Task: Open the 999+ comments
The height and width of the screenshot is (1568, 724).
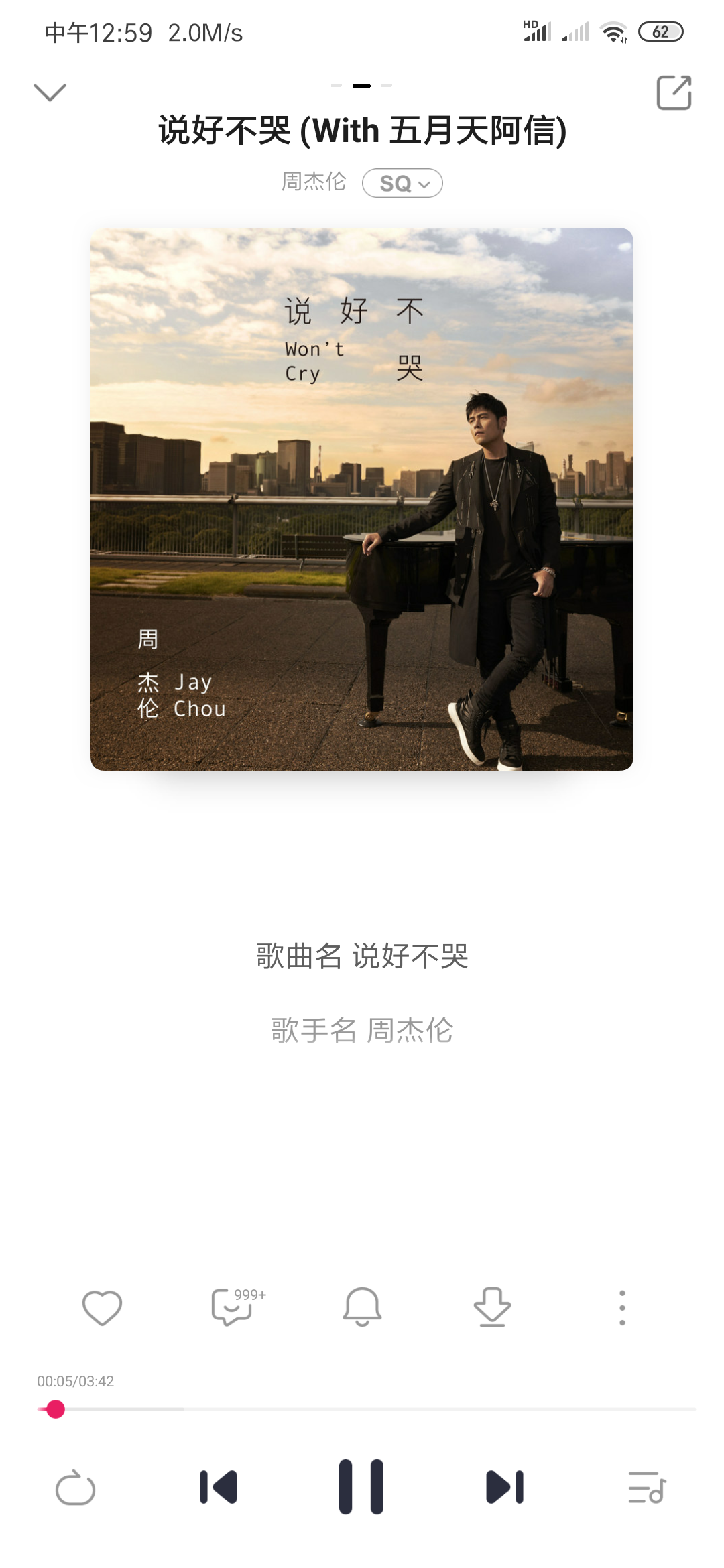Action: point(232,1307)
